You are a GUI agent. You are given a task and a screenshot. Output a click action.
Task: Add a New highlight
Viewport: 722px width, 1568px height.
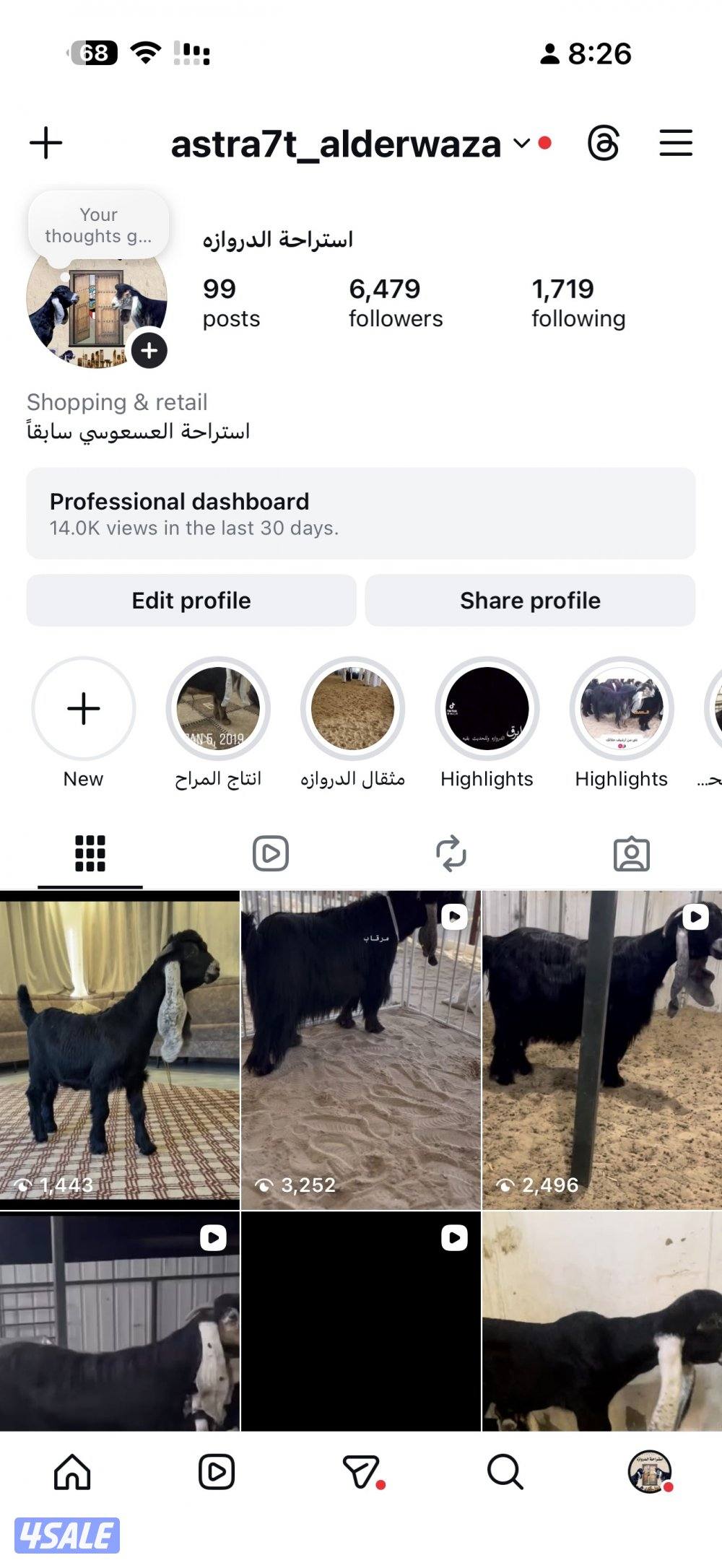click(84, 709)
